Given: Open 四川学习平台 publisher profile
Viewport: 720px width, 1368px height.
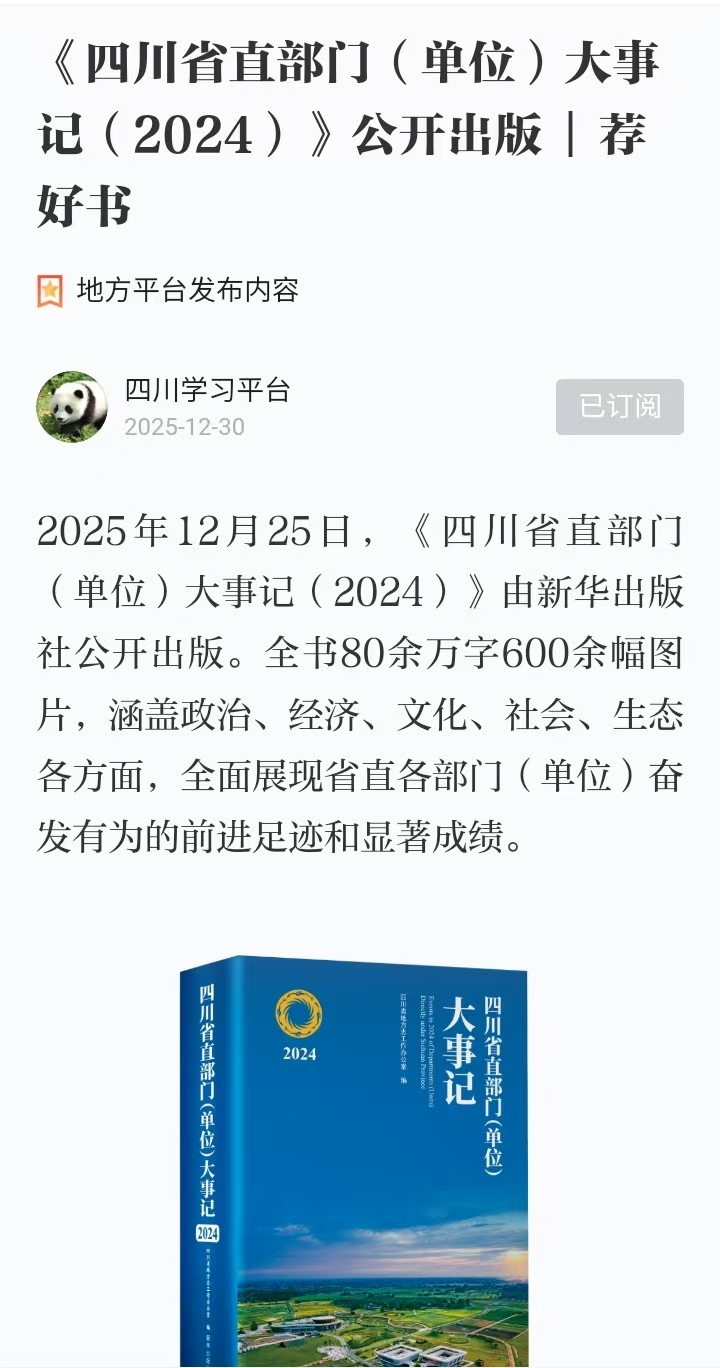Looking at the screenshot, I should click(x=207, y=390).
